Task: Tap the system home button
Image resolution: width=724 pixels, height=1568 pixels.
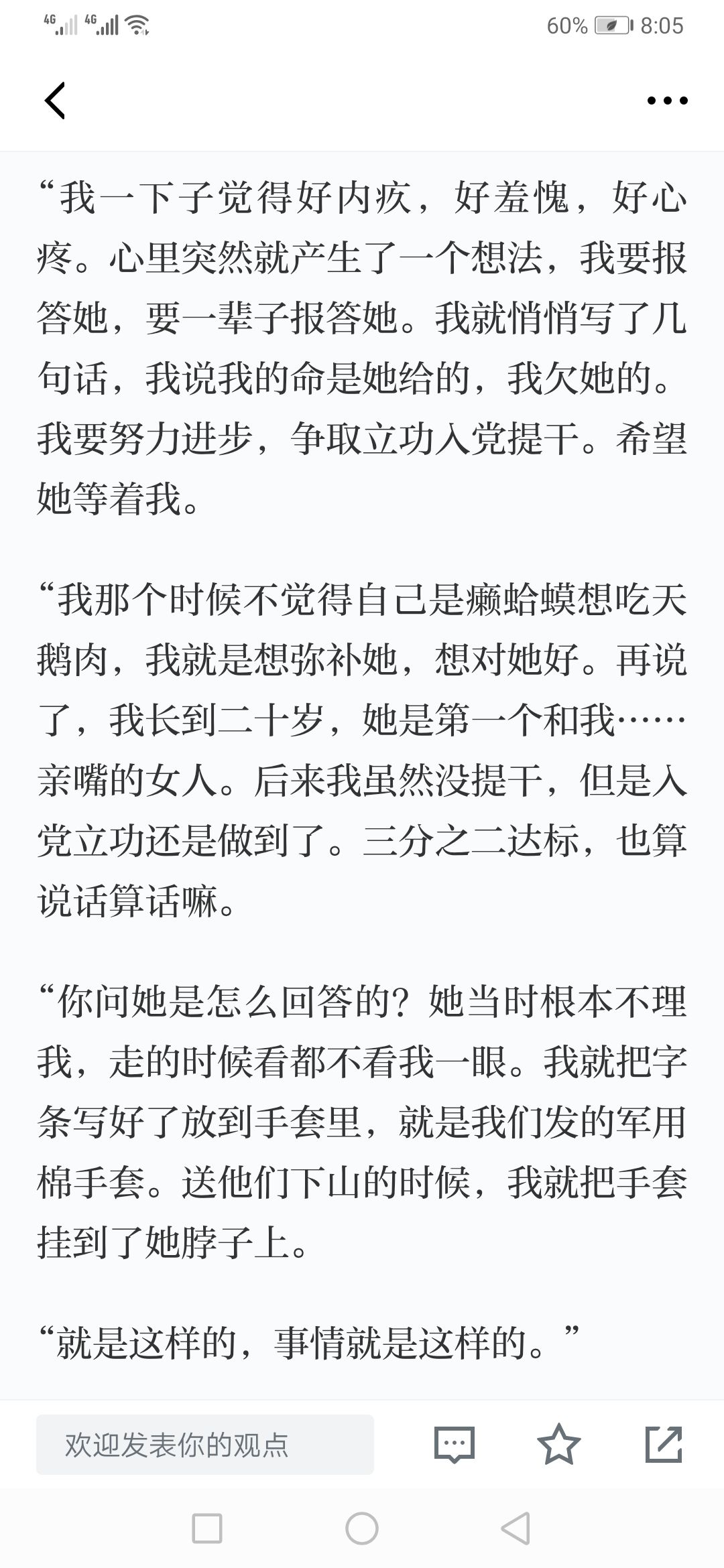Action: 362,1528
